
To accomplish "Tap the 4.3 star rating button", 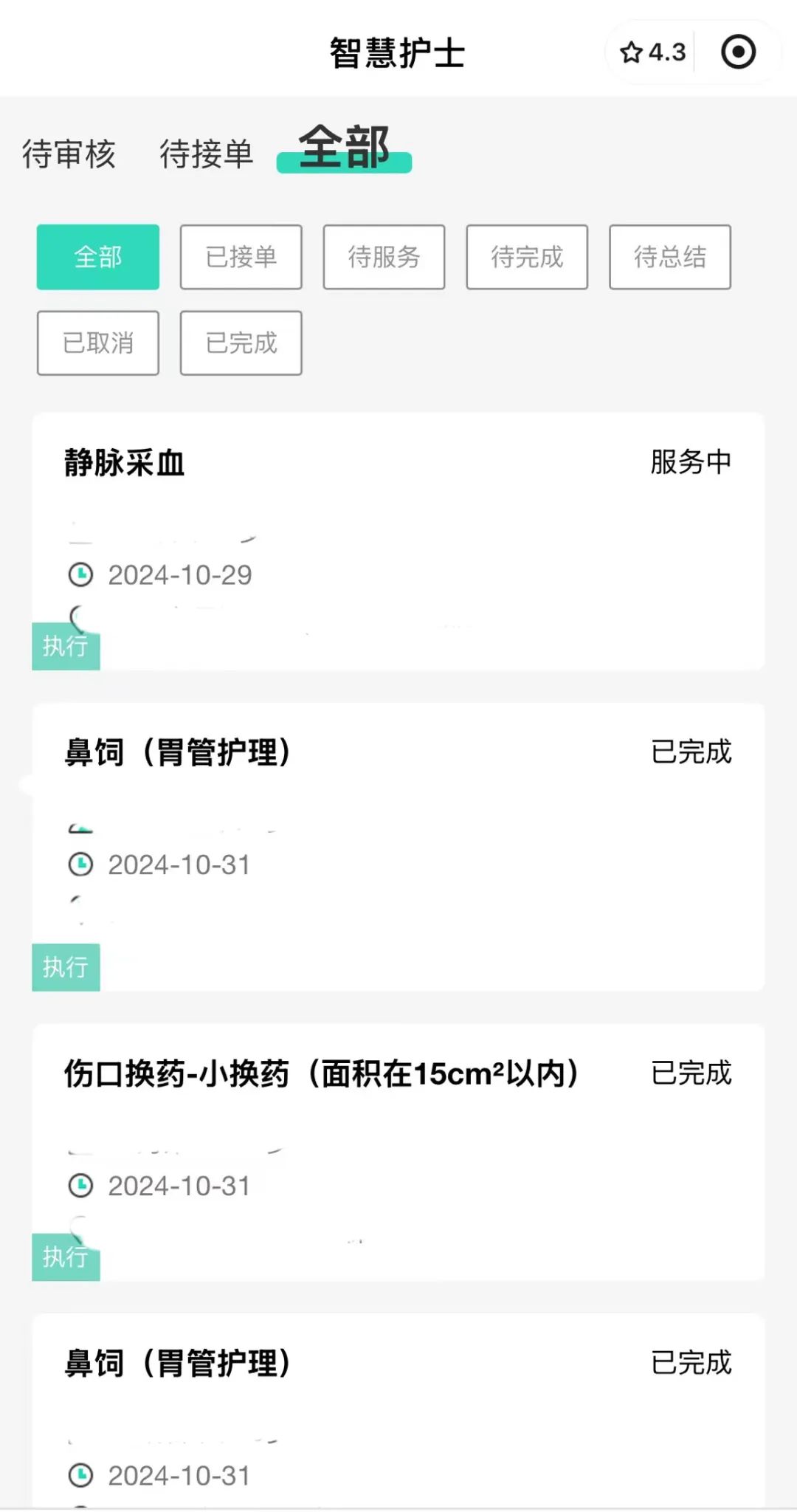I will point(652,52).
